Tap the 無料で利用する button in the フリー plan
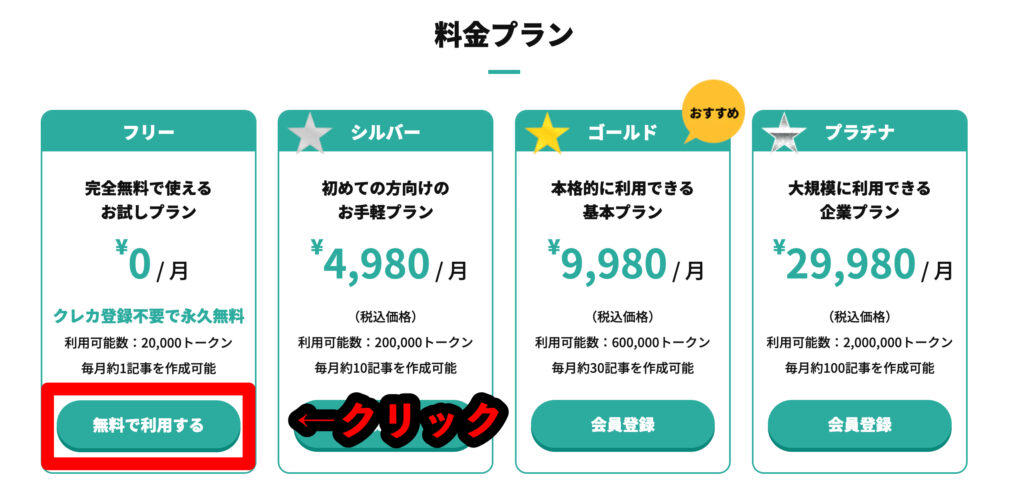The image size is (1024, 497). click(148, 426)
